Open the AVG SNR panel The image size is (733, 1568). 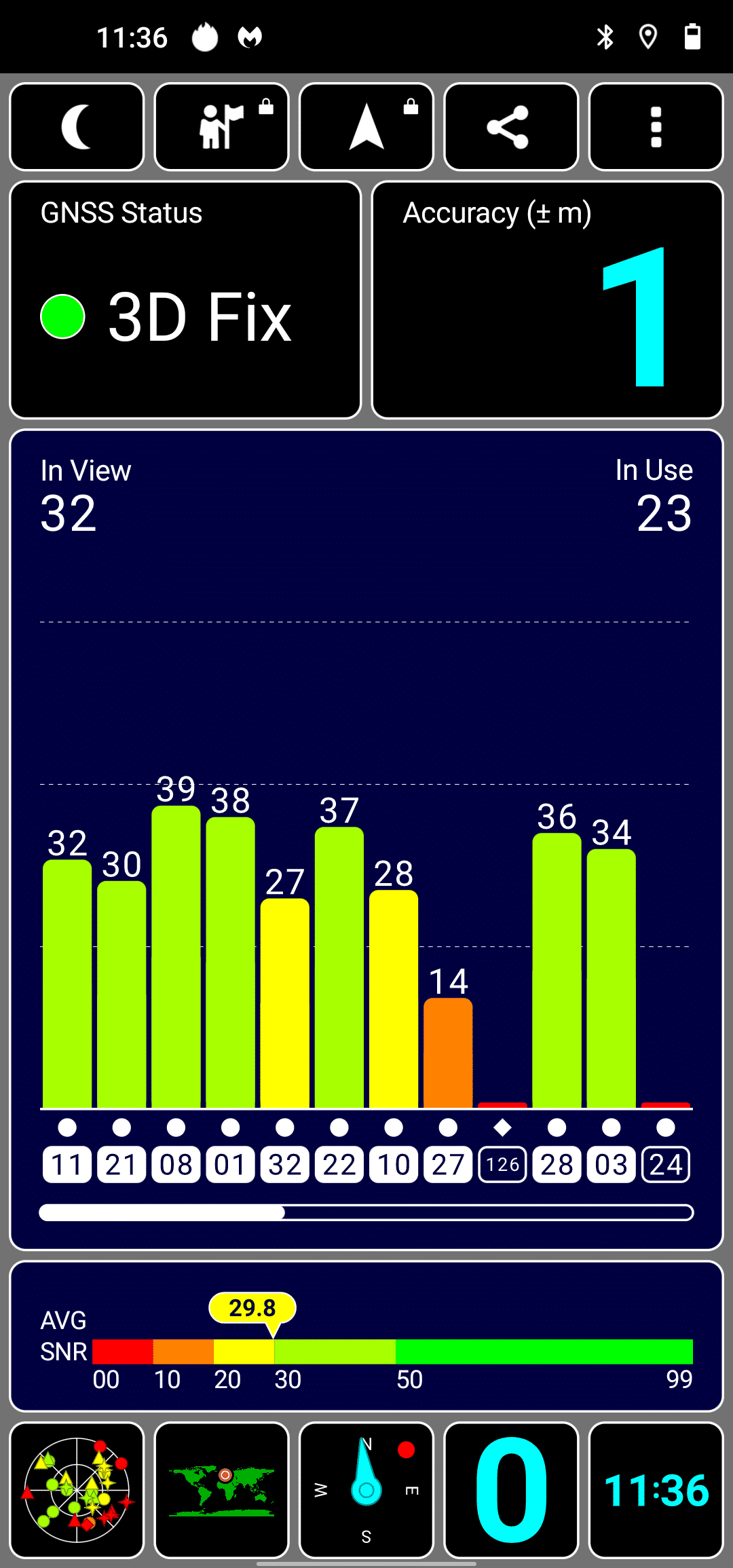point(366,1336)
